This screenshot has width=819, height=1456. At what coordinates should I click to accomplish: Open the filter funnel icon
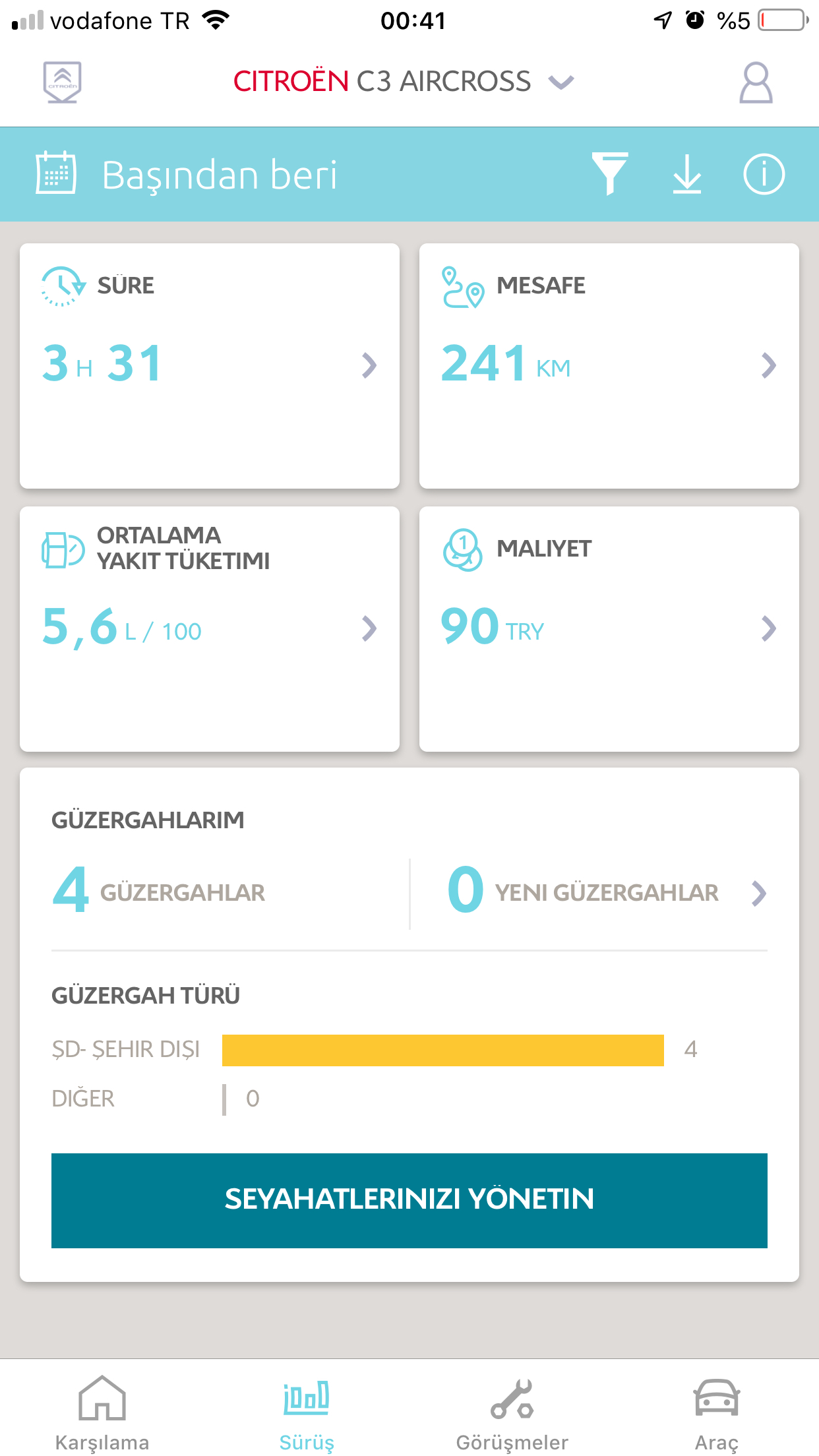pyautogui.click(x=610, y=173)
